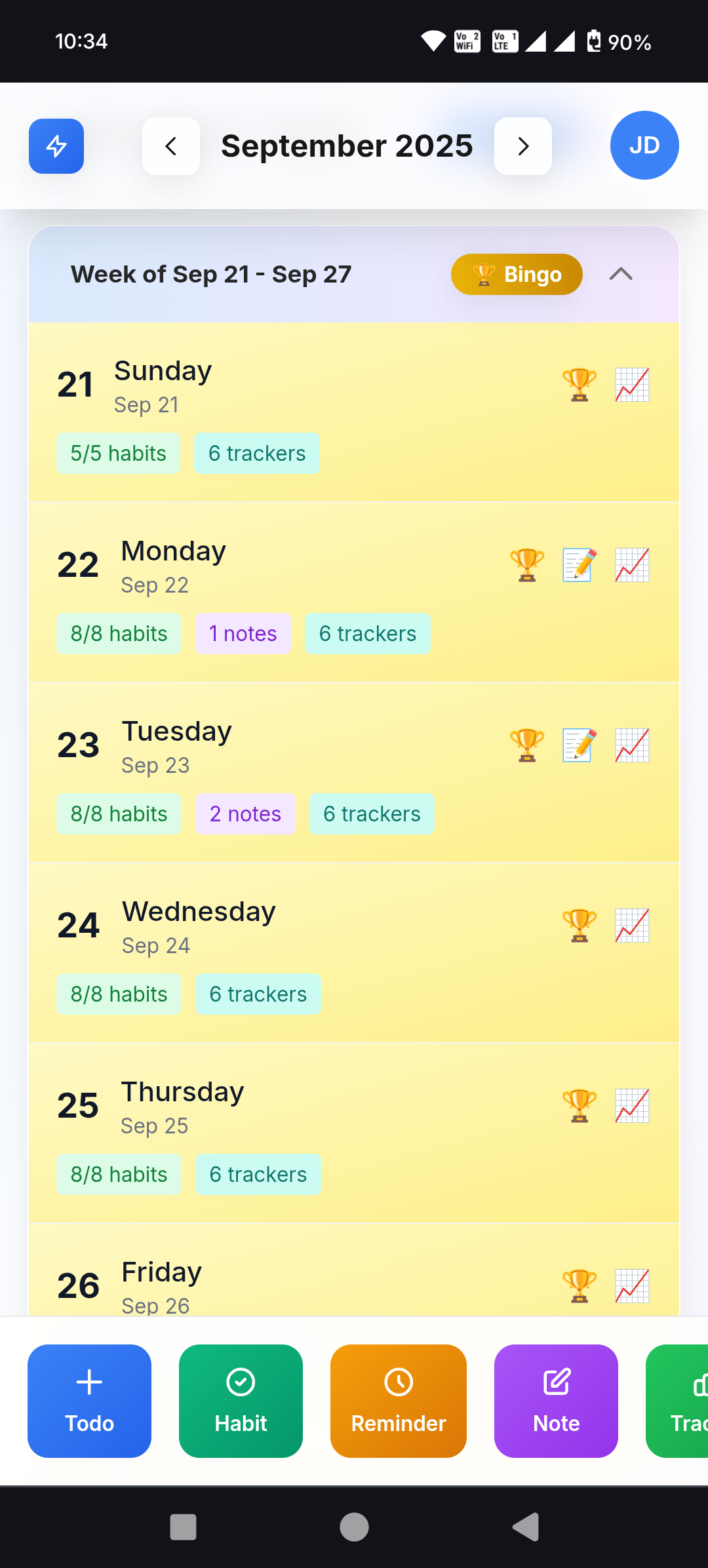This screenshot has height=1568, width=708.
Task: Create a new Note
Action: (556, 1401)
